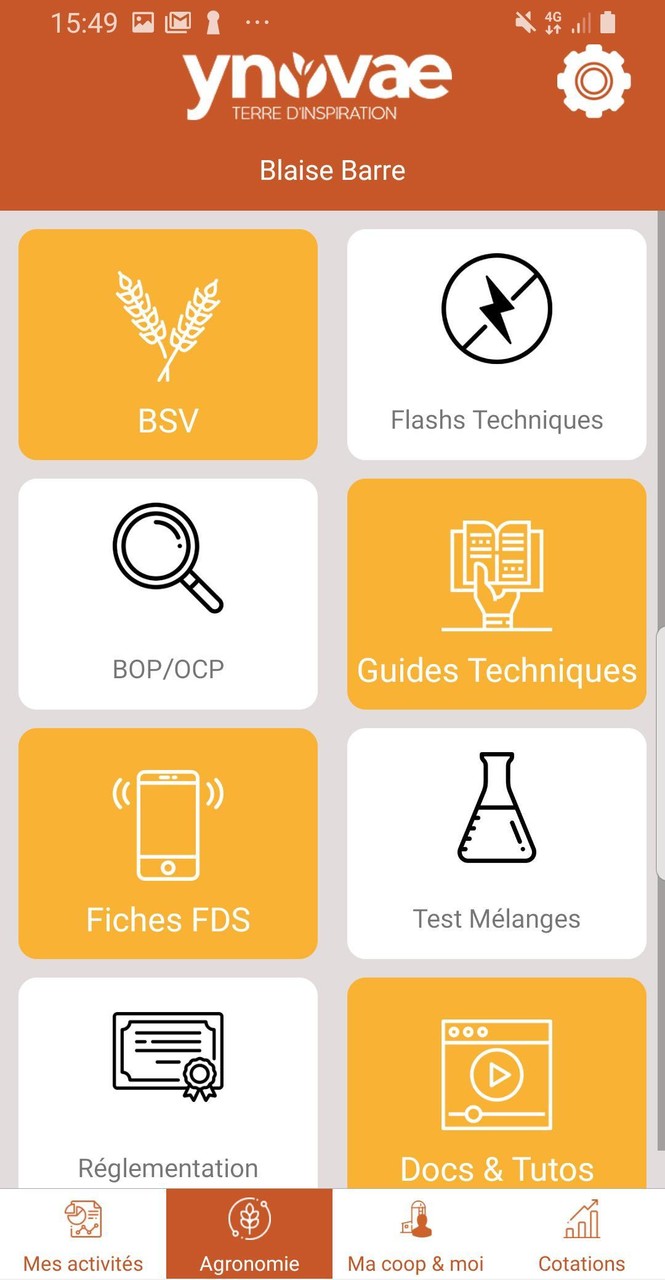Open the BSV tile
This screenshot has height=1280, width=665.
tap(168, 344)
